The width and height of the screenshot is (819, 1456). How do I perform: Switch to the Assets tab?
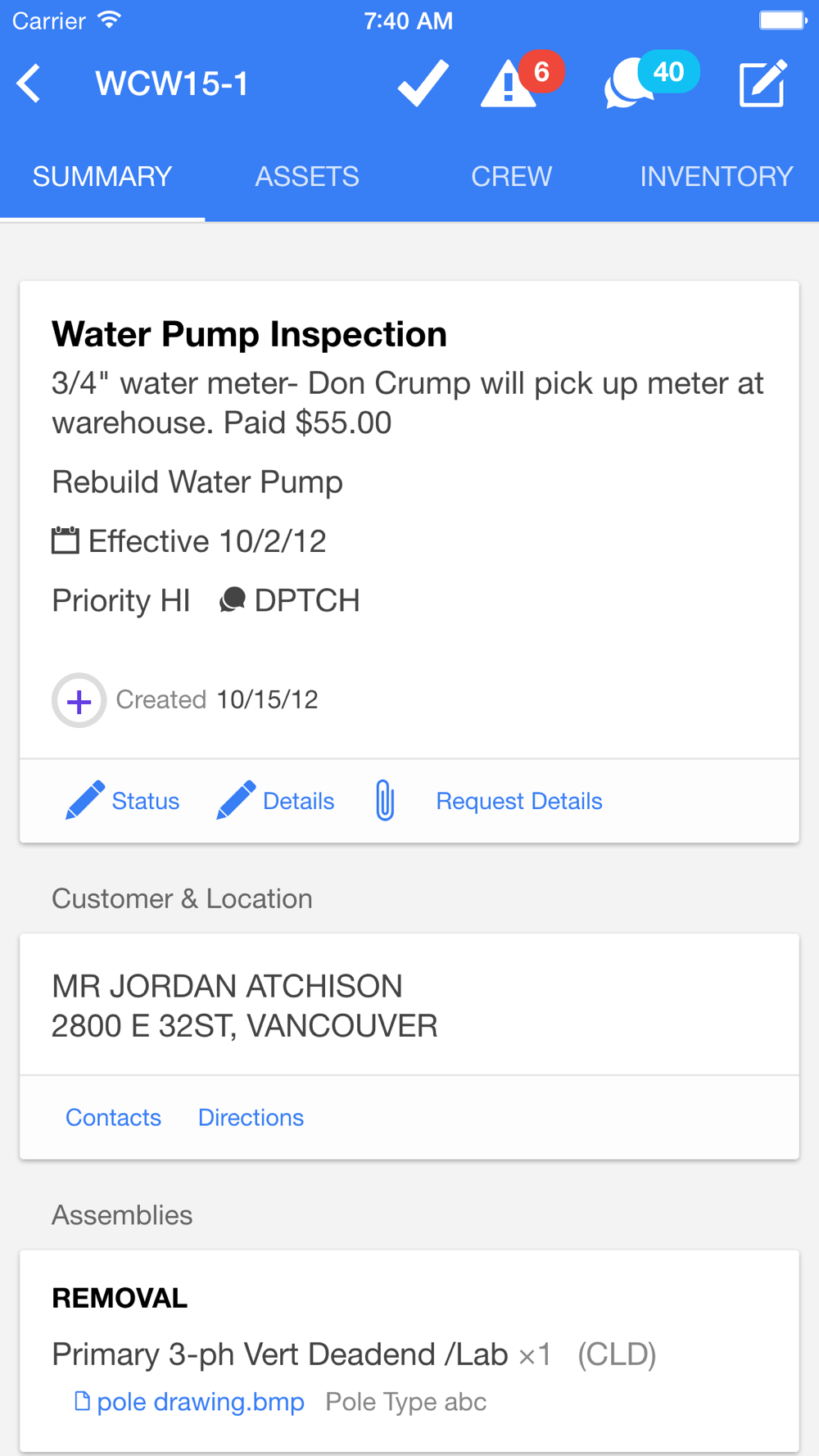(307, 177)
